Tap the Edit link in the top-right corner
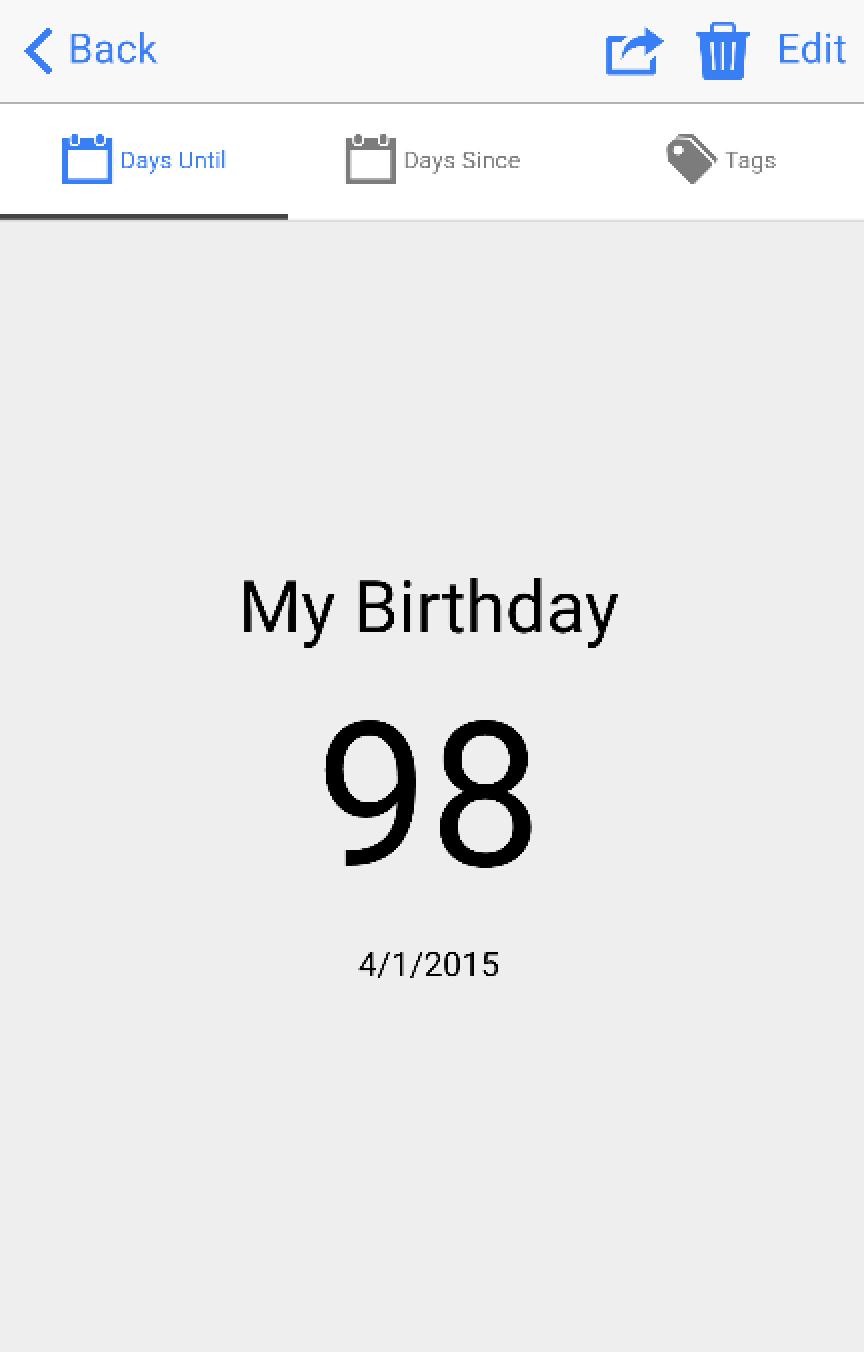The width and height of the screenshot is (864, 1352). point(811,50)
